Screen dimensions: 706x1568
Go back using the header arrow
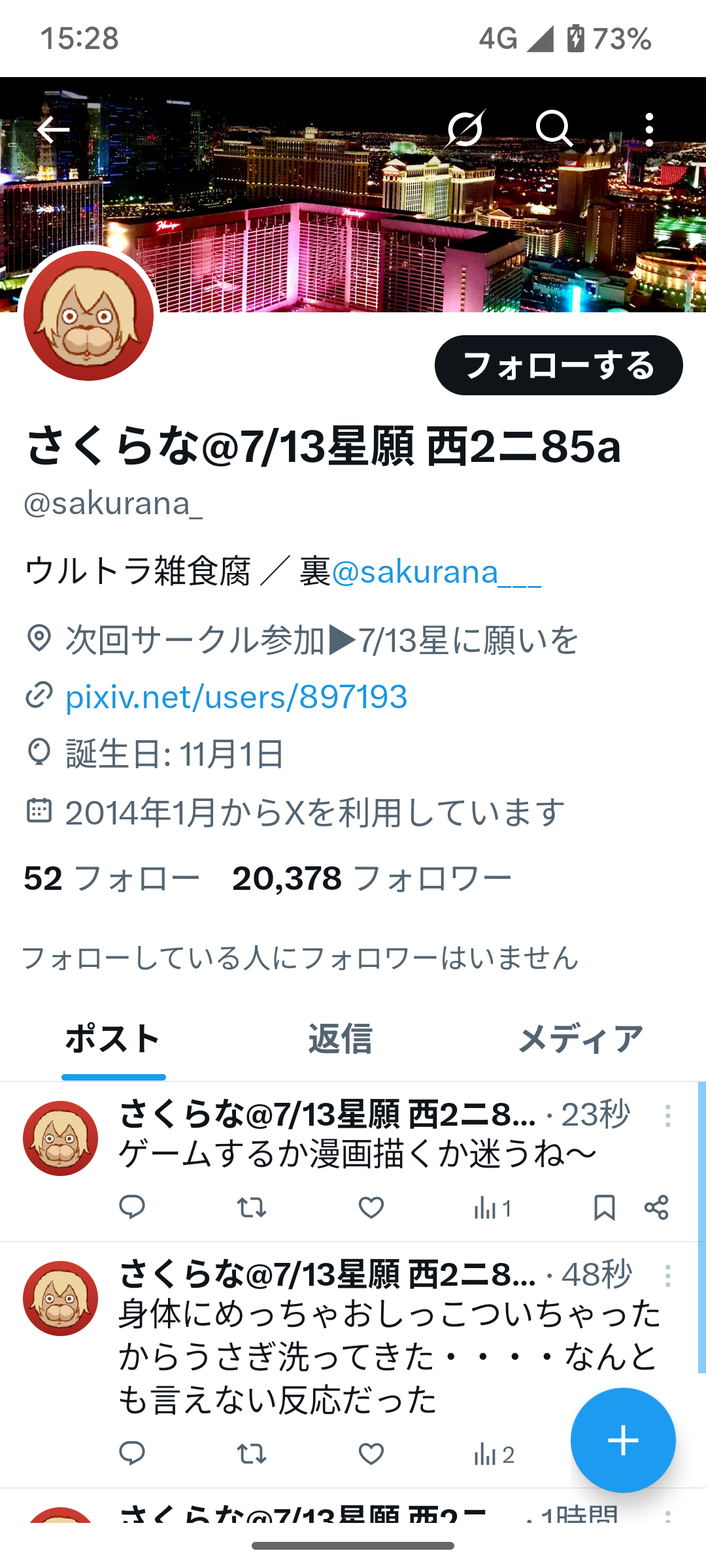pos(53,129)
